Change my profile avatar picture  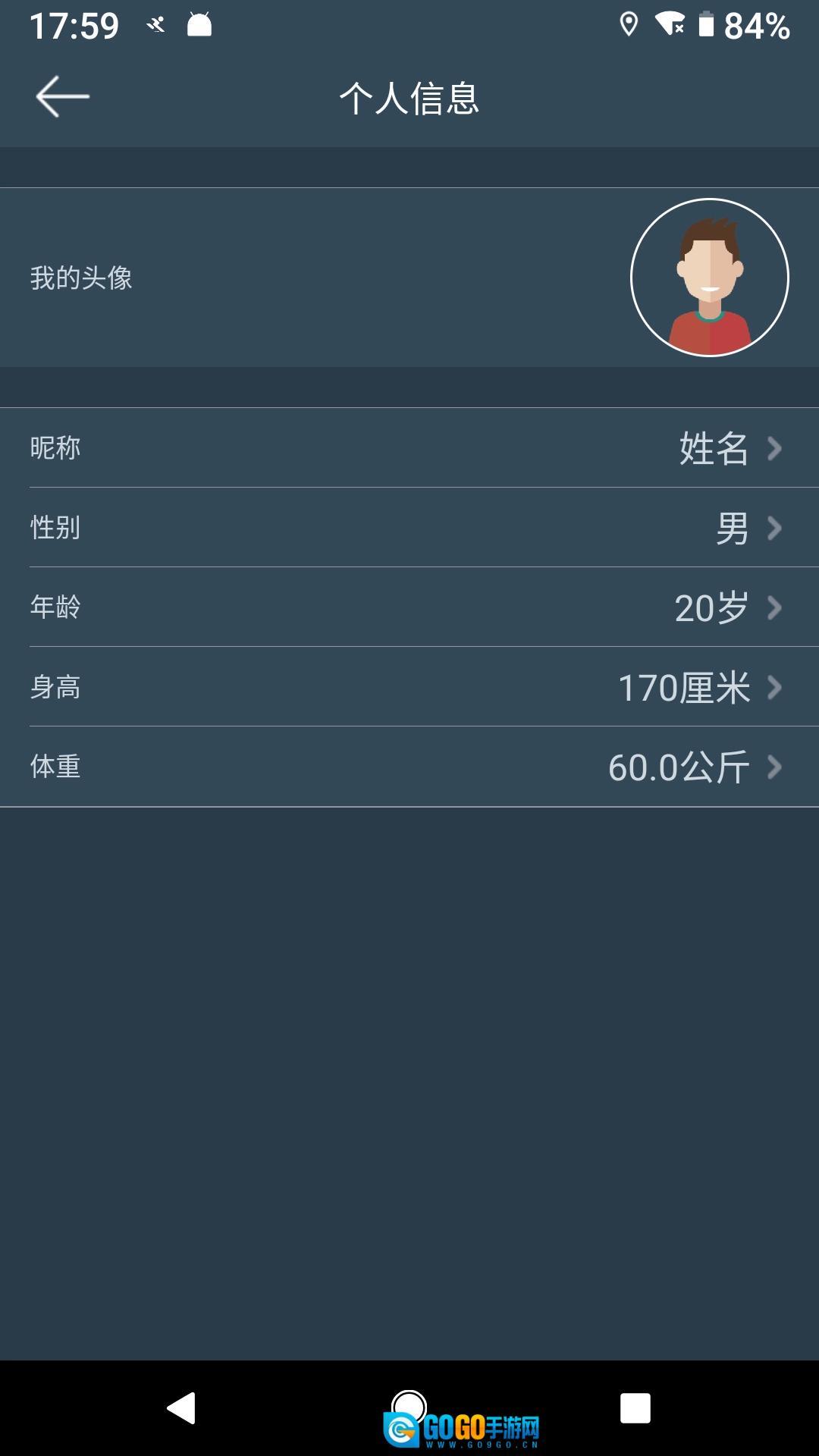pos(709,278)
